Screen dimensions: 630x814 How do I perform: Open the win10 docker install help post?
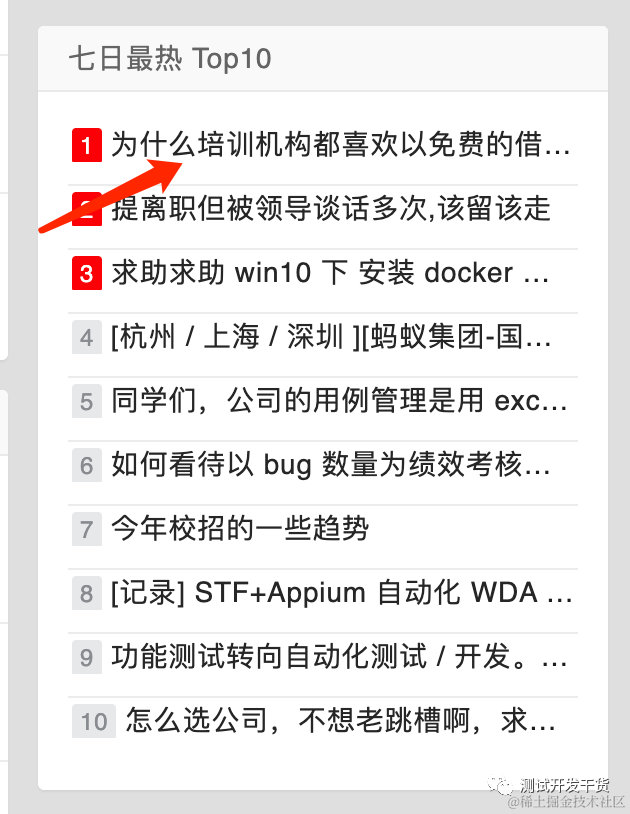[x=330, y=273]
